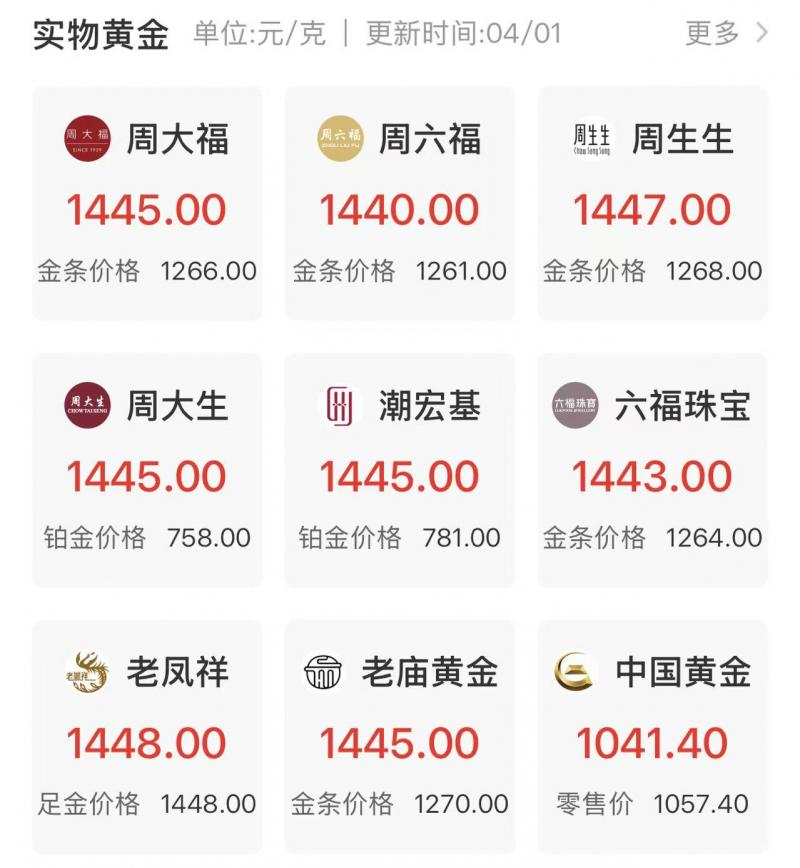View the 周六福 gold price card
800x868 pixels.
(x=400, y=204)
